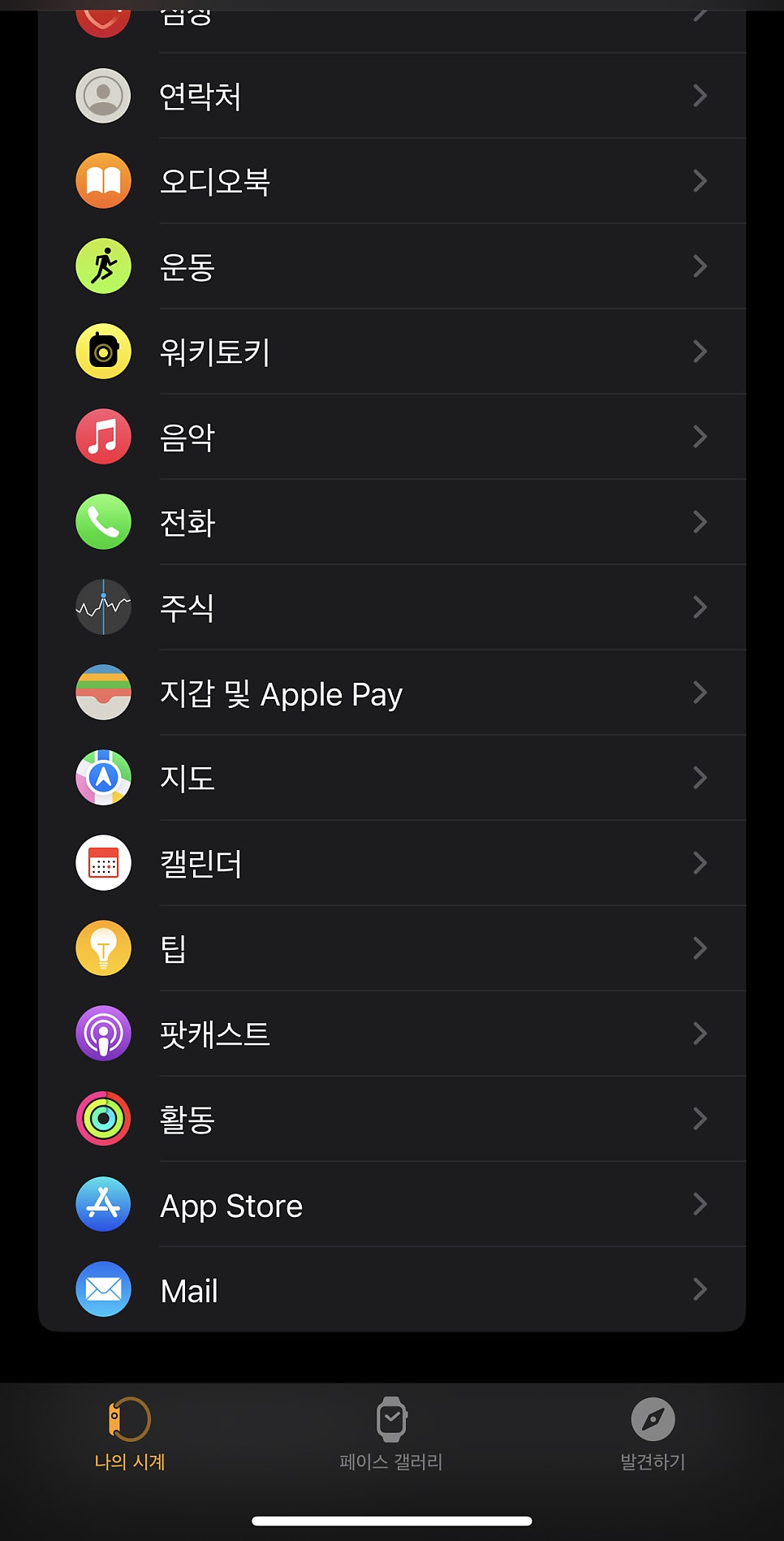Viewport: 784px width, 1541px height.
Task: Go to 음악 settings
Action: 392,437
